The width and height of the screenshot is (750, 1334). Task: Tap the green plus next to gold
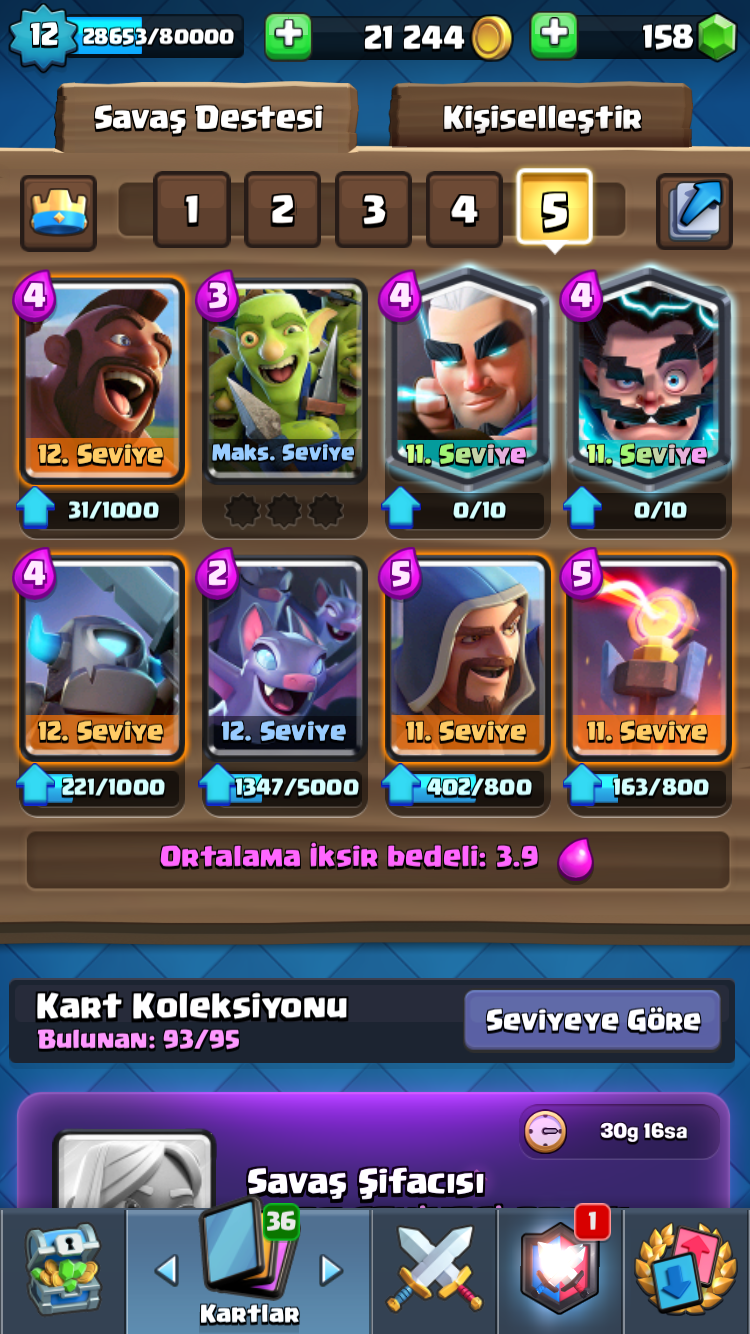click(288, 37)
